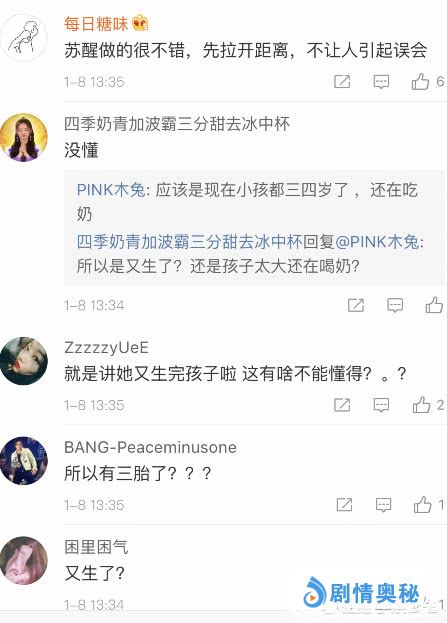Reply to BANG-Peaceminusone's comment

coord(383,505)
